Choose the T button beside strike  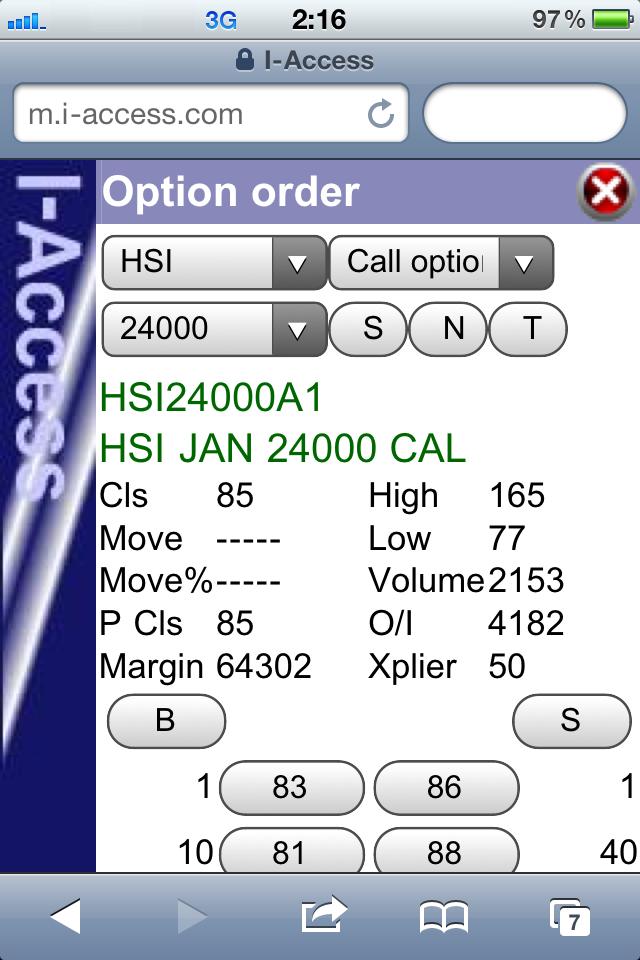pyautogui.click(x=531, y=329)
